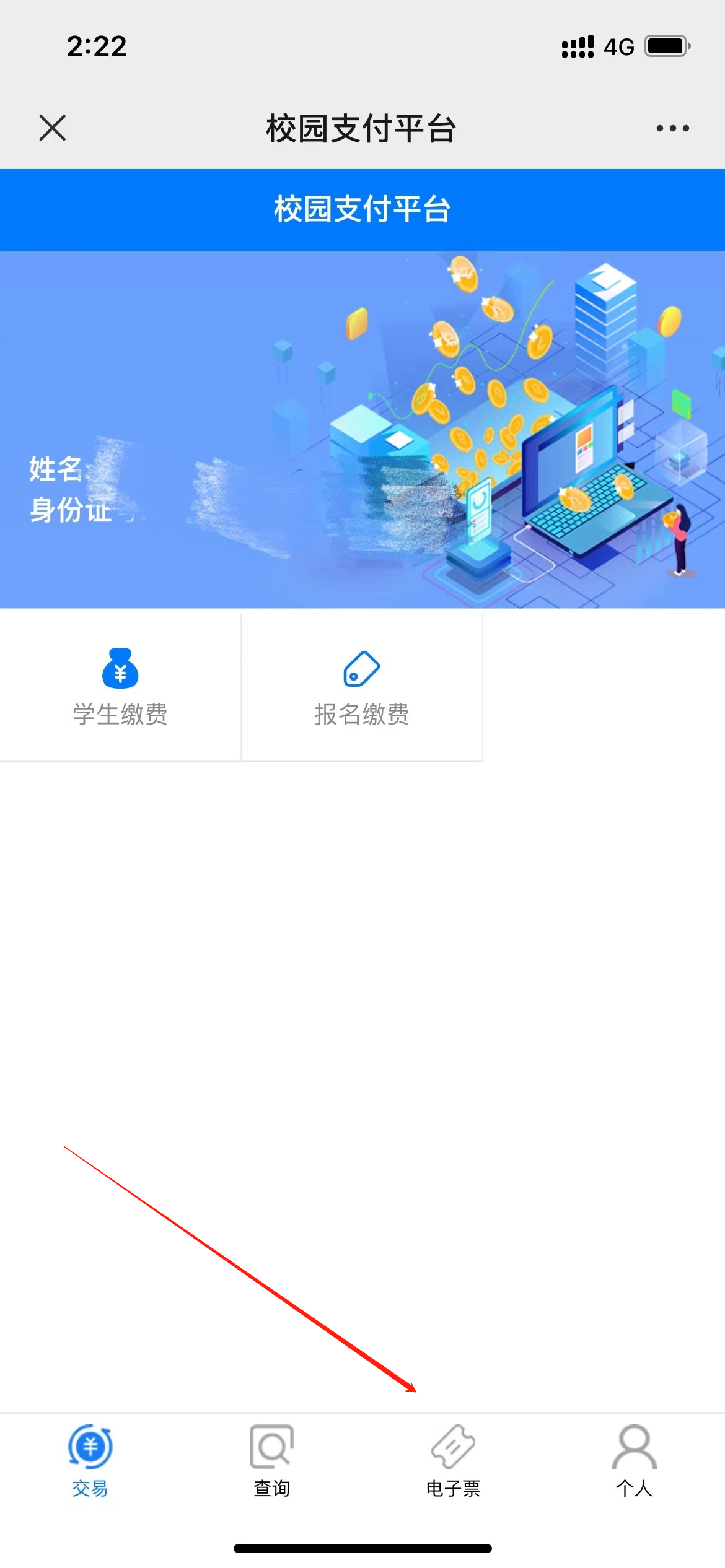Open 报名缴费 registration payment

(x=362, y=686)
